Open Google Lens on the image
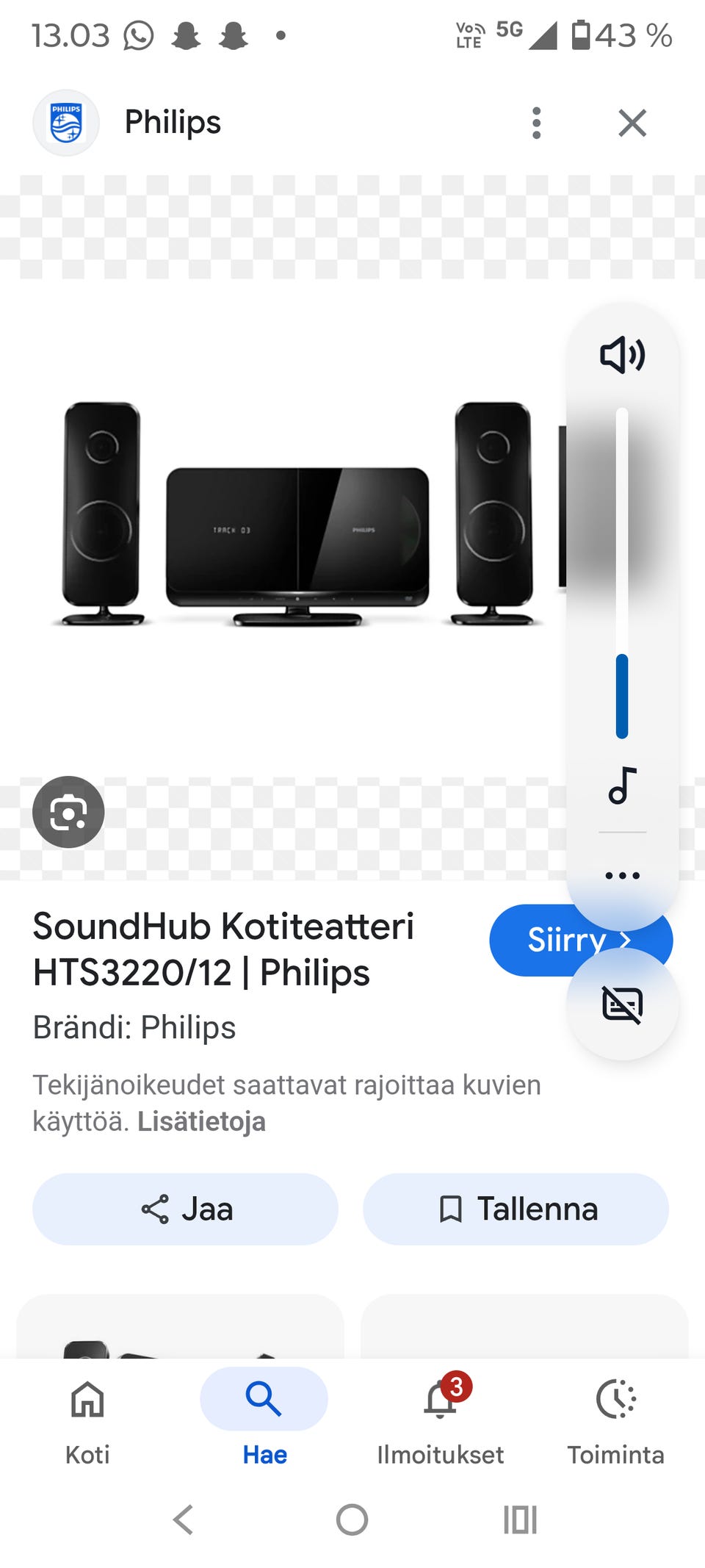 [68, 813]
